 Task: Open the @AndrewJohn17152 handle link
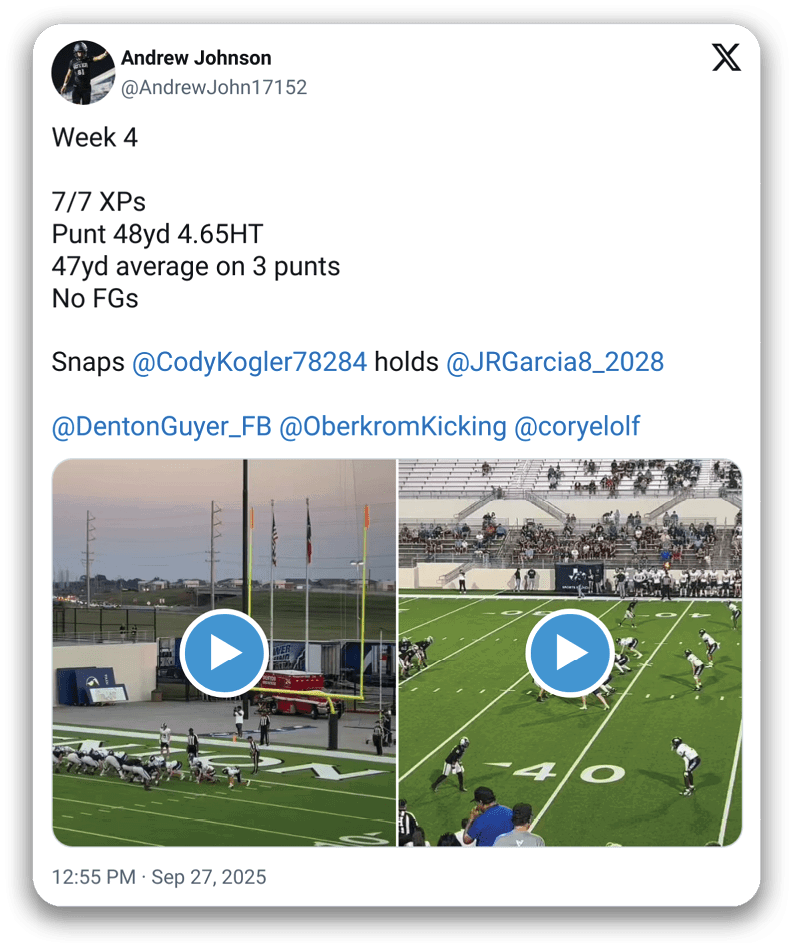click(214, 88)
